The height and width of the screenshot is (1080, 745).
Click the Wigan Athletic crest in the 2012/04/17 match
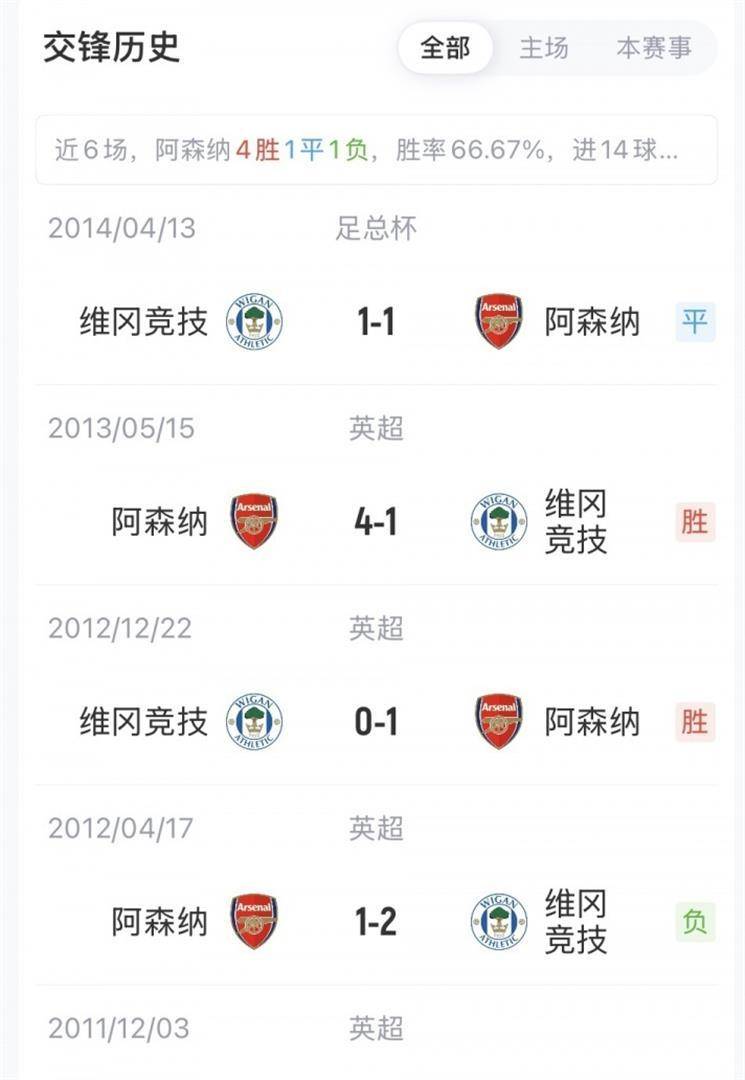click(497, 919)
